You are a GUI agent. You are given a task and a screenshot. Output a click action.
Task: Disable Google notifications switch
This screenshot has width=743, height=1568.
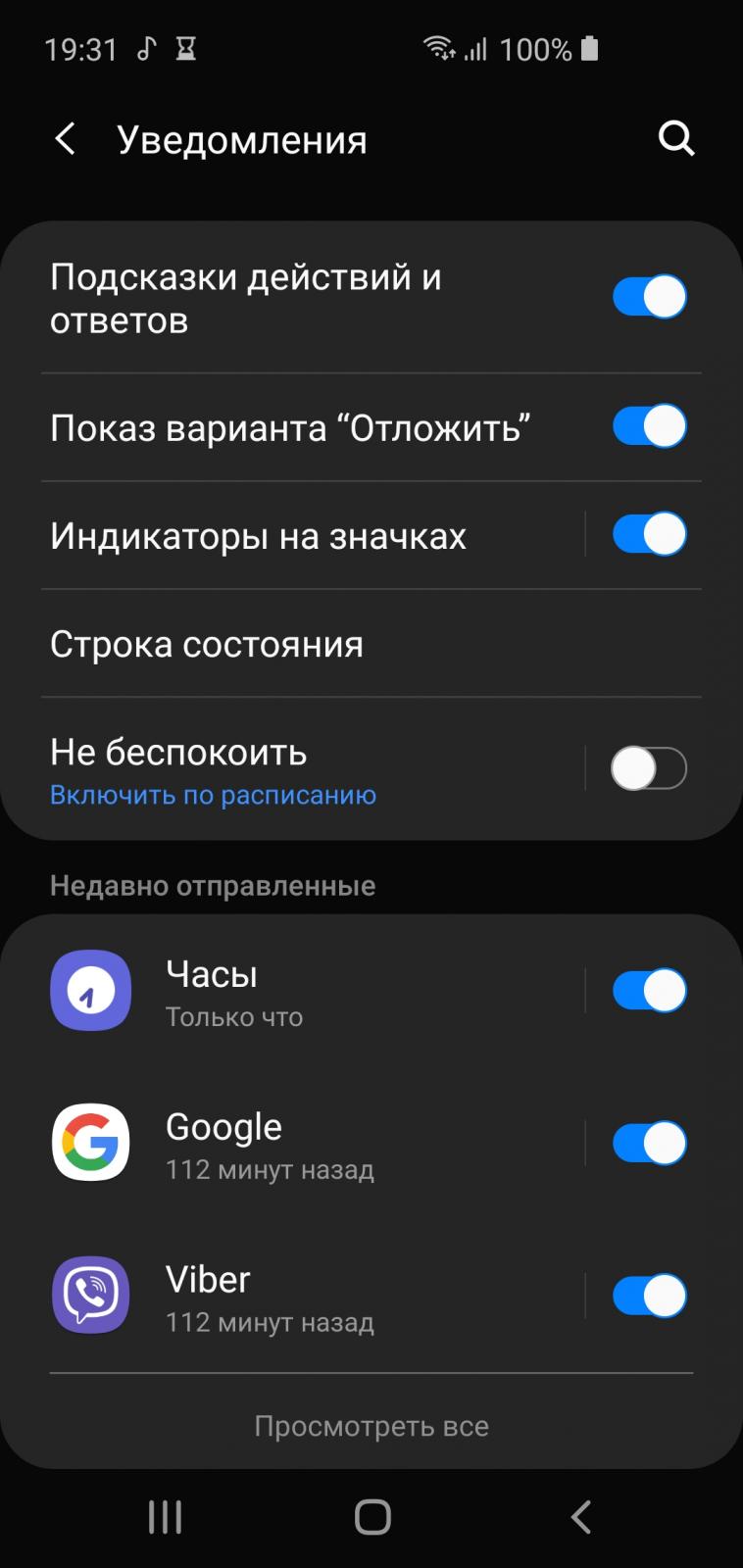[649, 1144]
